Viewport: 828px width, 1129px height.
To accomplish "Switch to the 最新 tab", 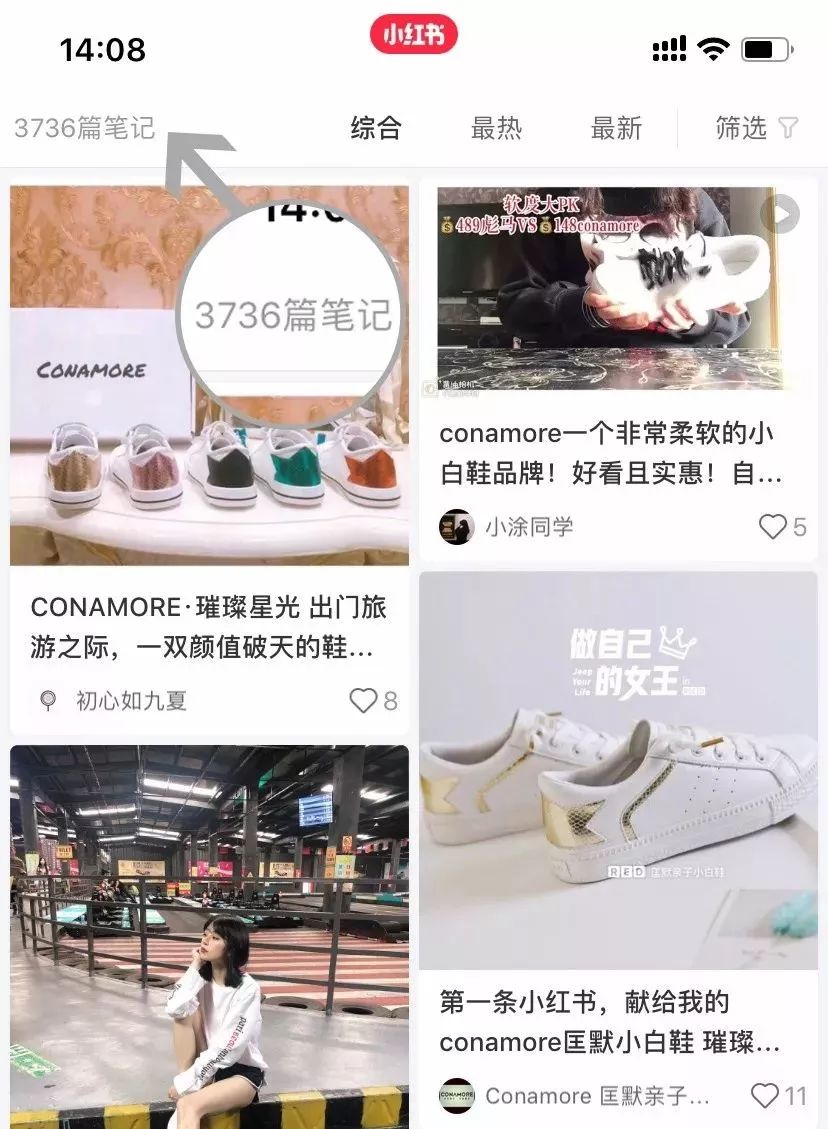I will tap(617, 129).
